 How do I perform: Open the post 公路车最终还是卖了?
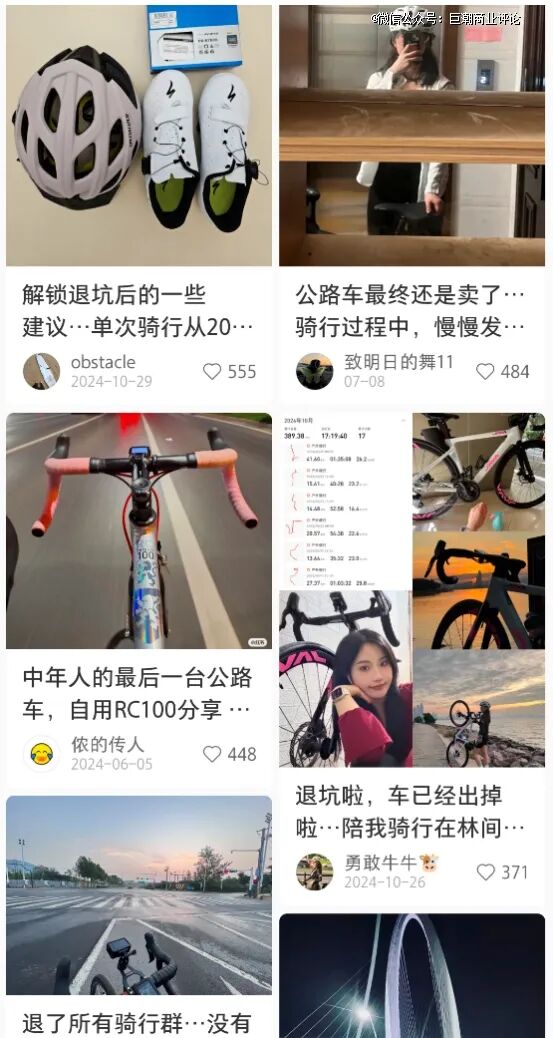click(410, 310)
